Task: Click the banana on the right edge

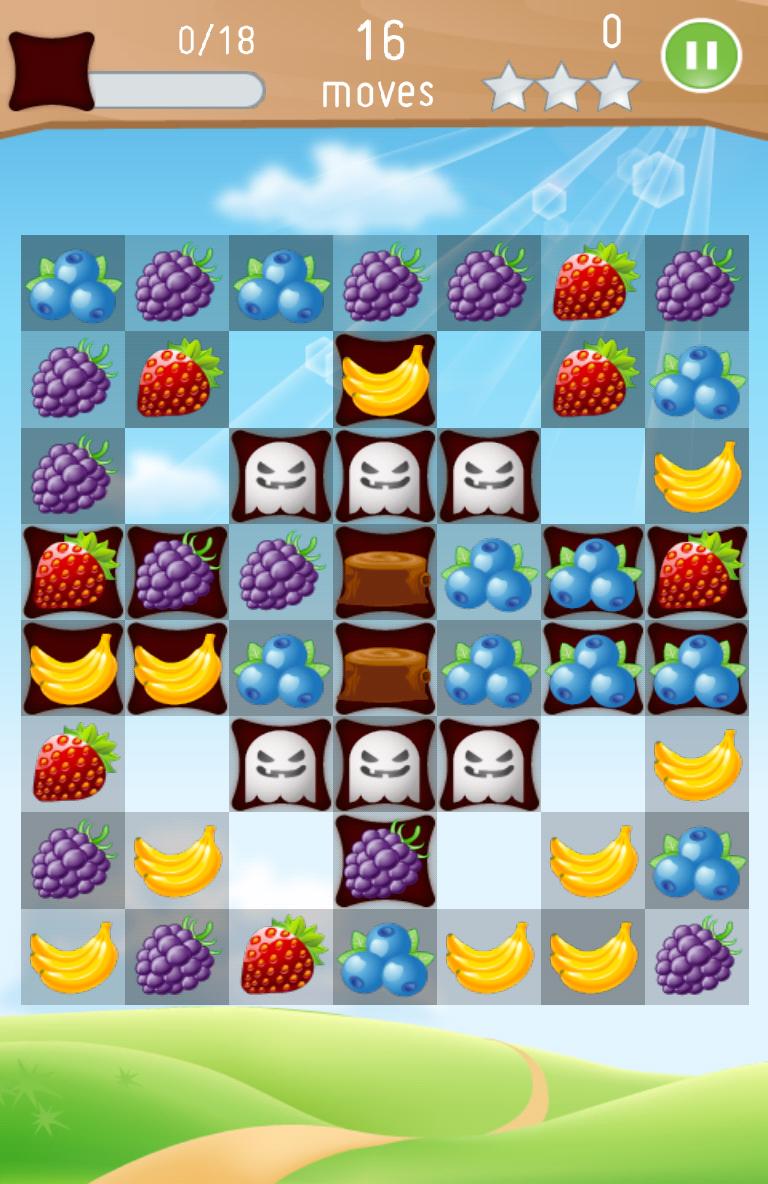Action: [x=696, y=475]
